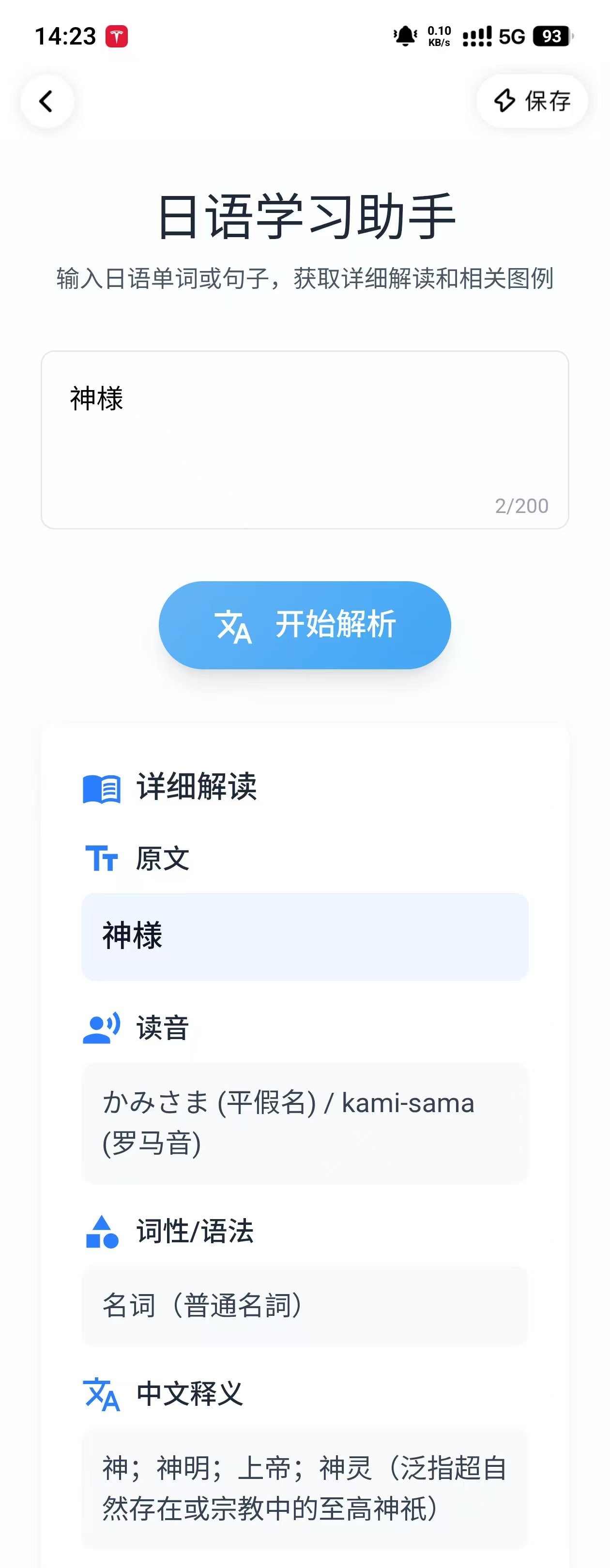This screenshot has height=1568, width=610.
Task: Start analysis with 开始解析 button
Action: 305,624
